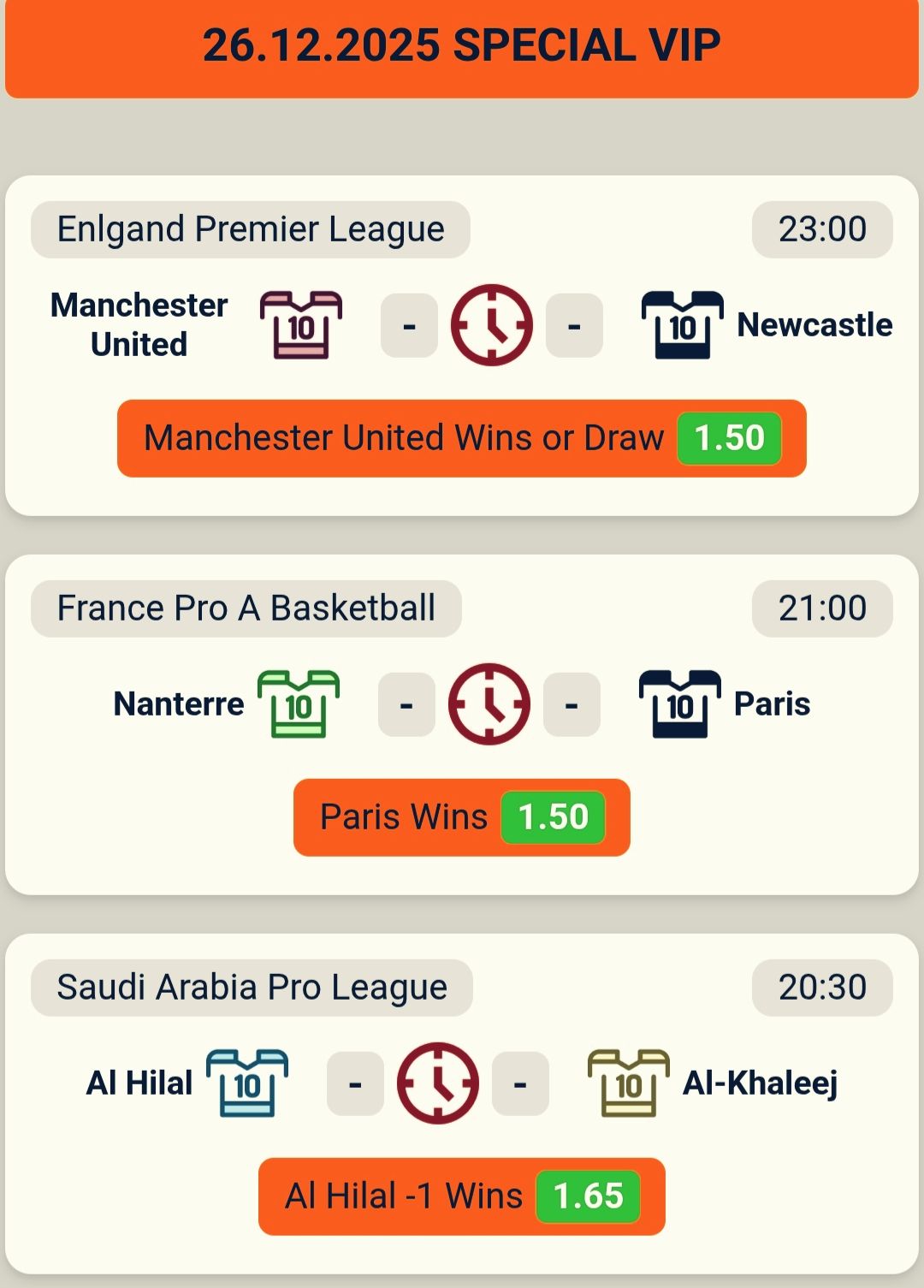Image resolution: width=924 pixels, height=1288 pixels.
Task: Select the Al Hilal -1 Wins tip
Action: click(x=461, y=1196)
